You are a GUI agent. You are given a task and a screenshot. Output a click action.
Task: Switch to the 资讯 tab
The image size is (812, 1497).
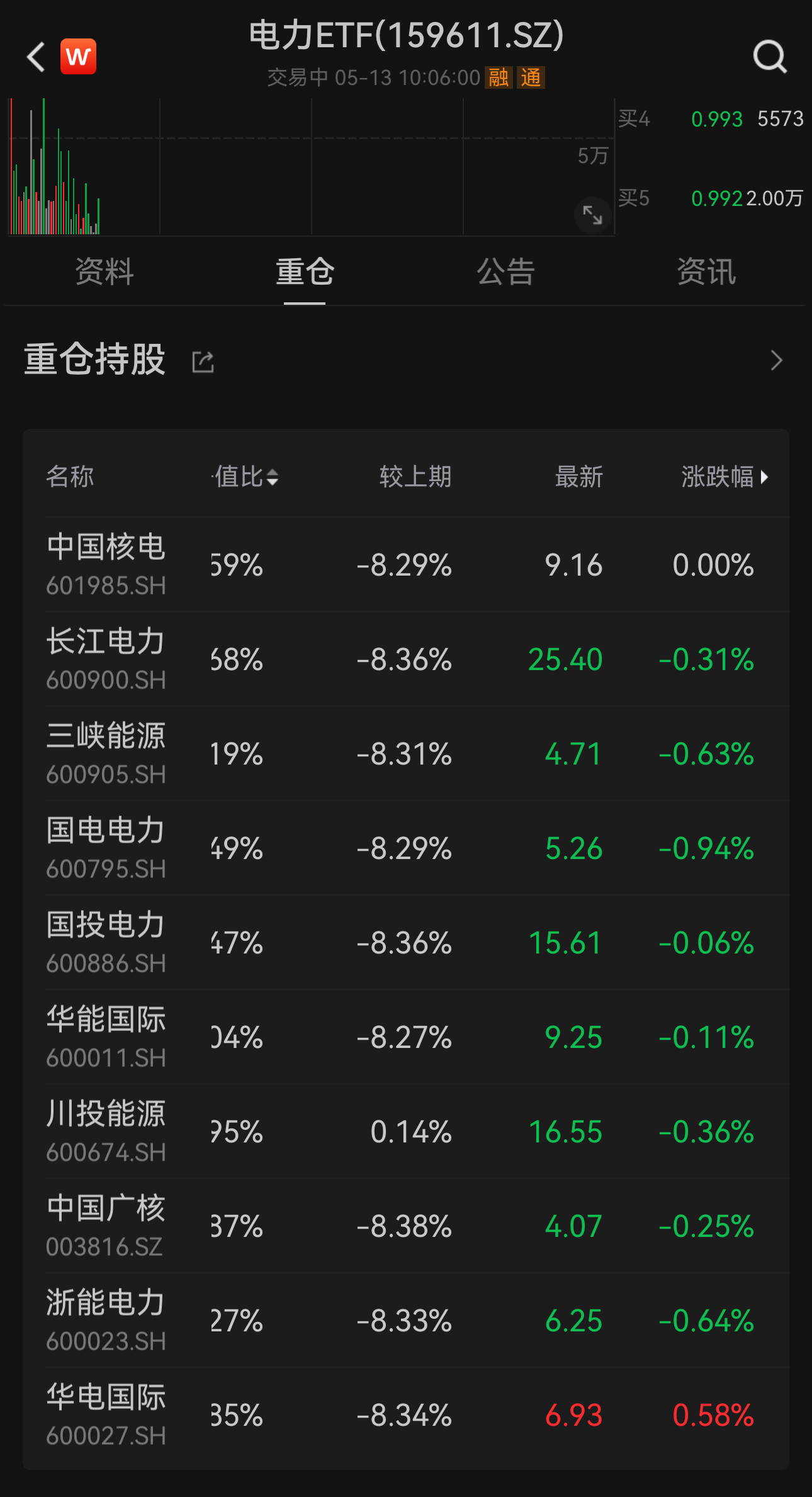coord(706,272)
